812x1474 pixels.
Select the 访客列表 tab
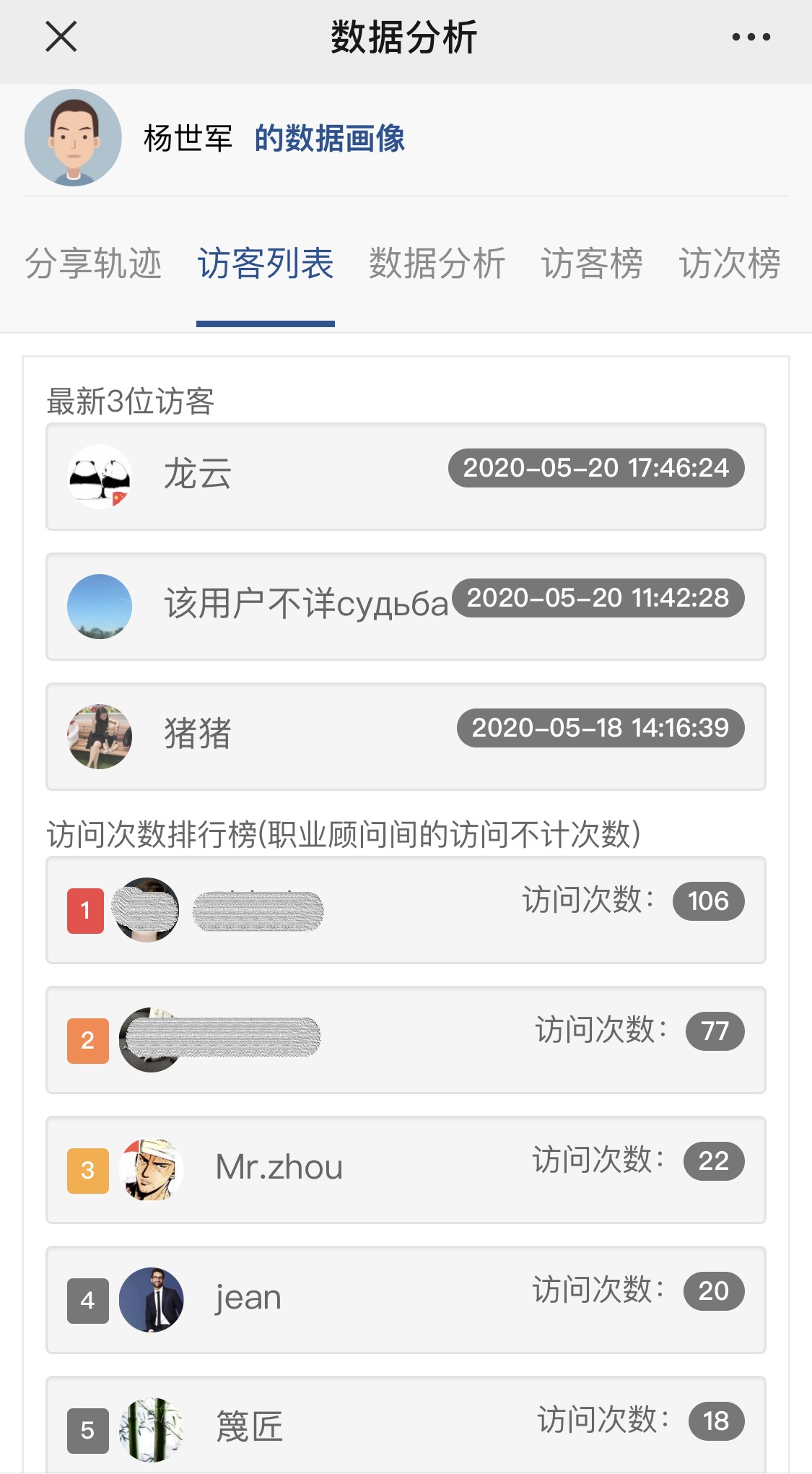(266, 264)
